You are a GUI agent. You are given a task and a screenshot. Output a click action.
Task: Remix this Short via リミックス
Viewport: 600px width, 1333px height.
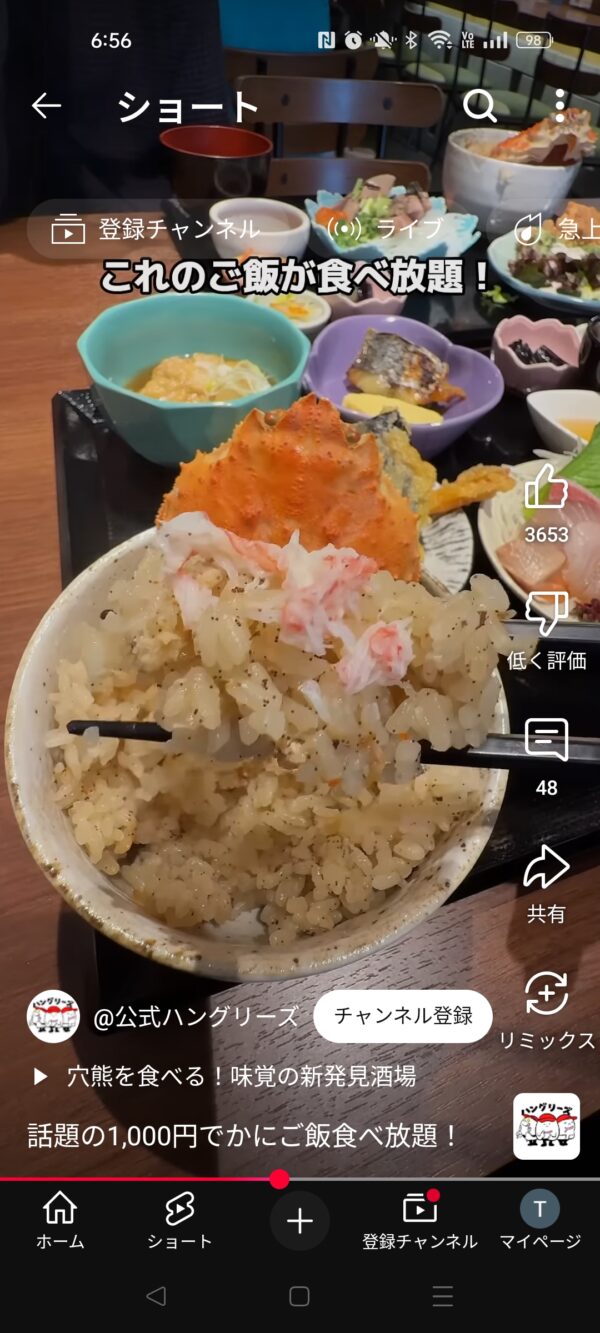(x=546, y=996)
